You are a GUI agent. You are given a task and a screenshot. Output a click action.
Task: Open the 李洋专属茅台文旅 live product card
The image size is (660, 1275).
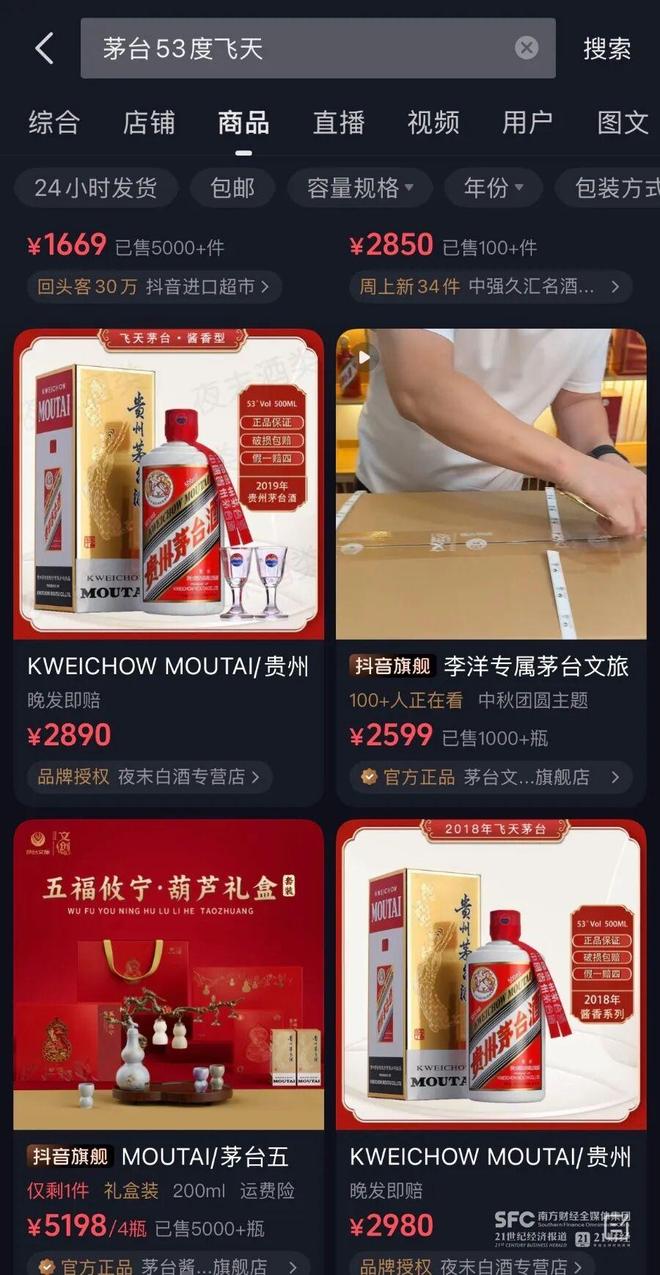(x=491, y=485)
